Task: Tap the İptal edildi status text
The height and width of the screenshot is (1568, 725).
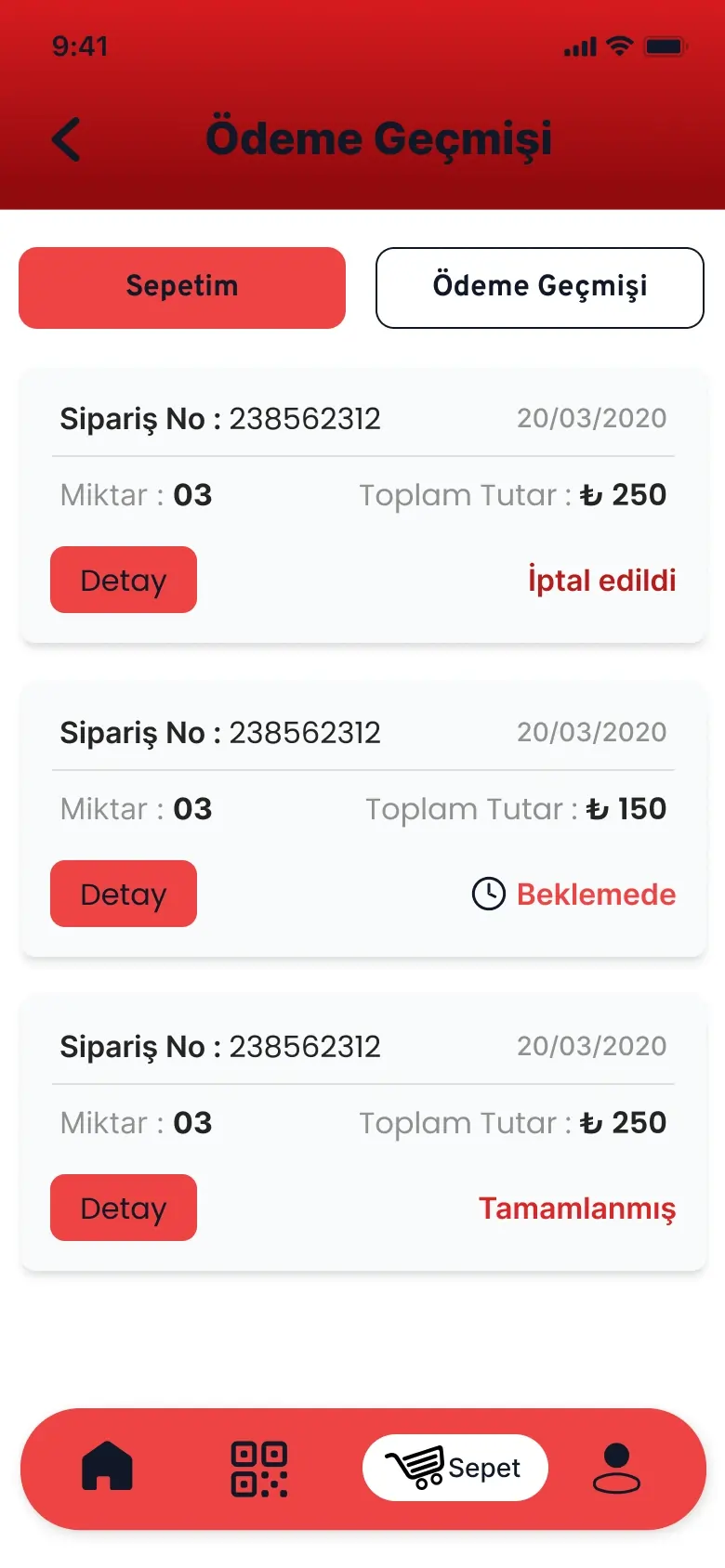Action: [x=601, y=580]
